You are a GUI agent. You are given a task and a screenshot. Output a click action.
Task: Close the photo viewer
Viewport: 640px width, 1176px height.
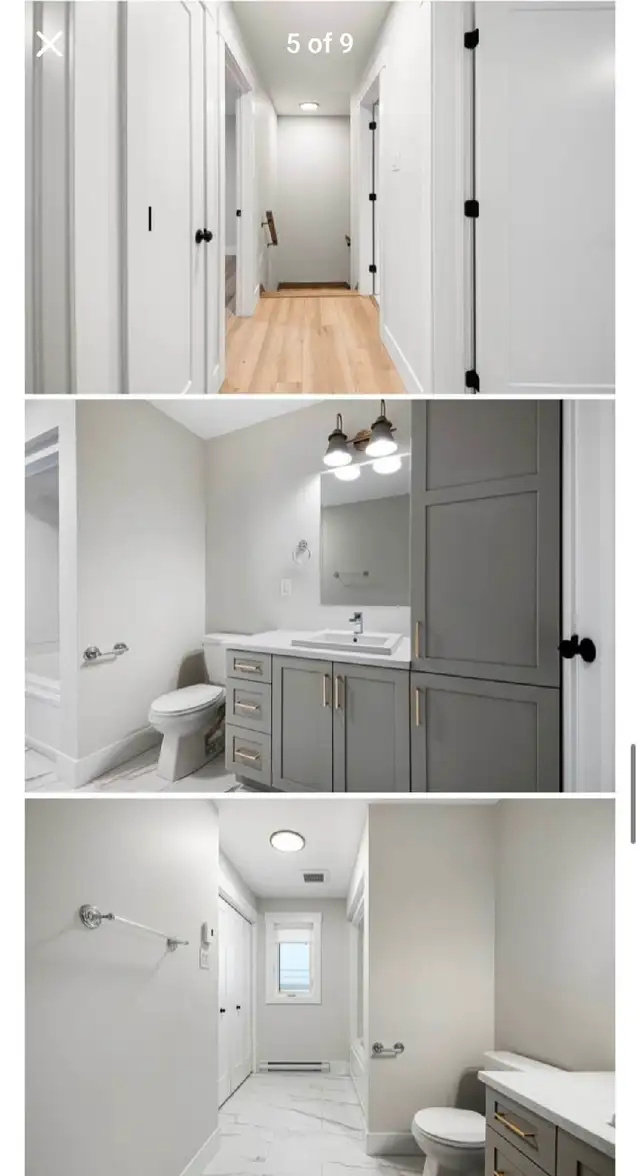point(49,44)
